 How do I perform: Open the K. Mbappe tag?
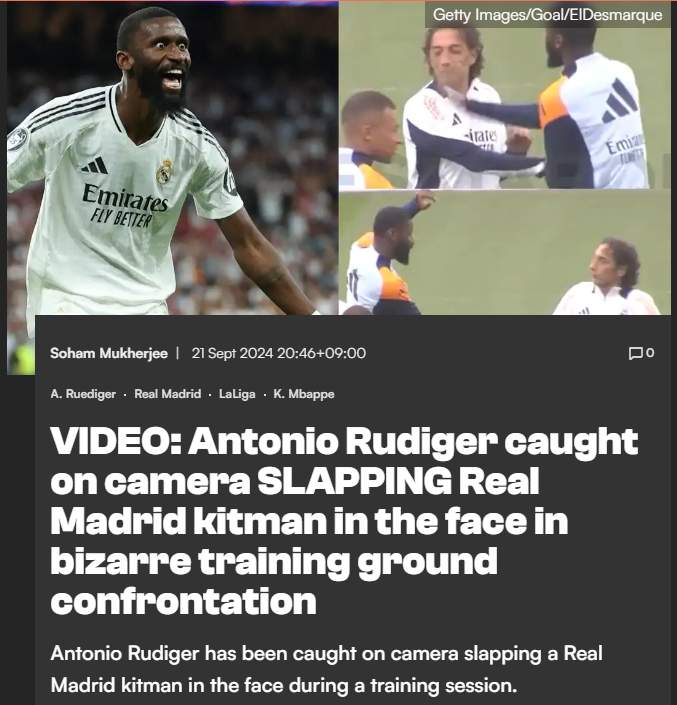[x=303, y=394]
